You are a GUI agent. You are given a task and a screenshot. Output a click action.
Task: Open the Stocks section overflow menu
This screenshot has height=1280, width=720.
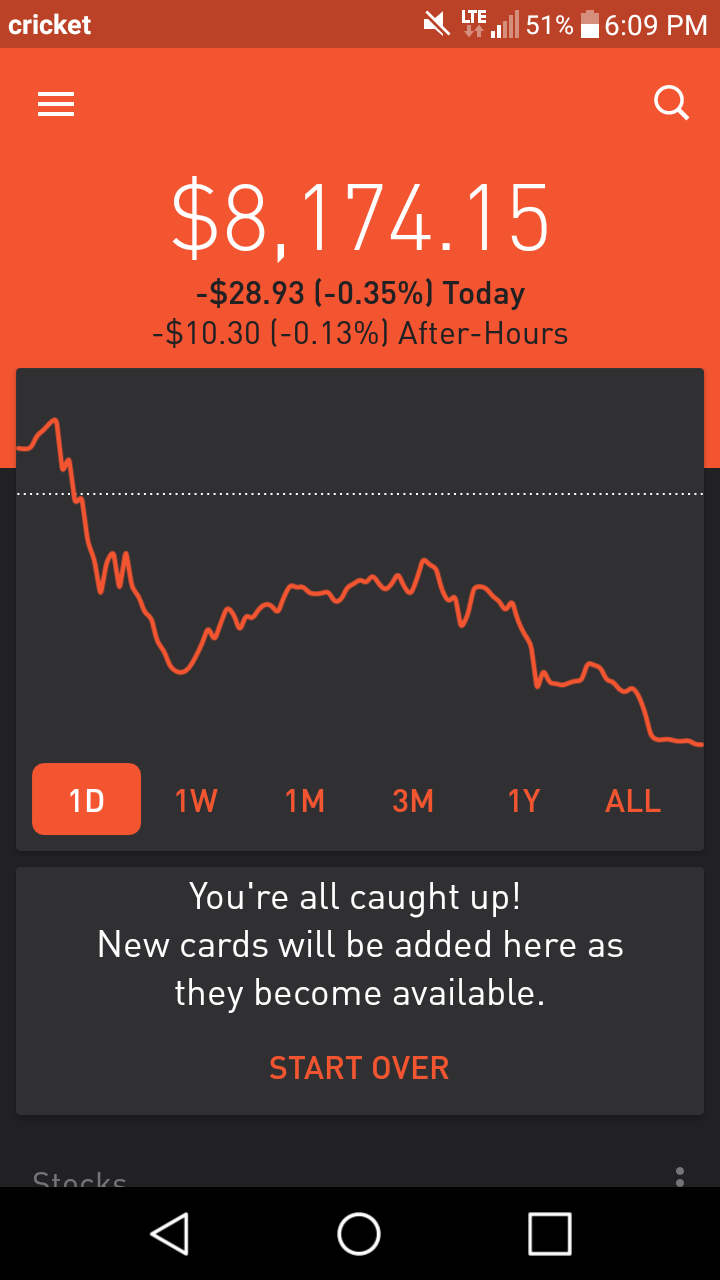click(680, 1176)
